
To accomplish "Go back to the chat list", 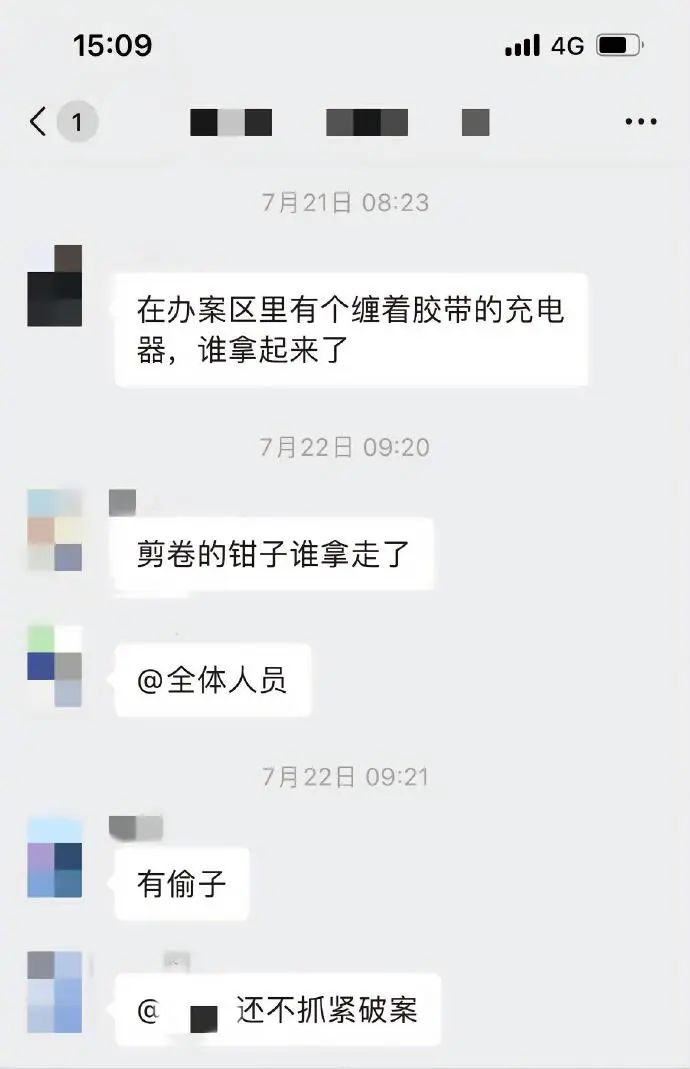I will (39, 122).
